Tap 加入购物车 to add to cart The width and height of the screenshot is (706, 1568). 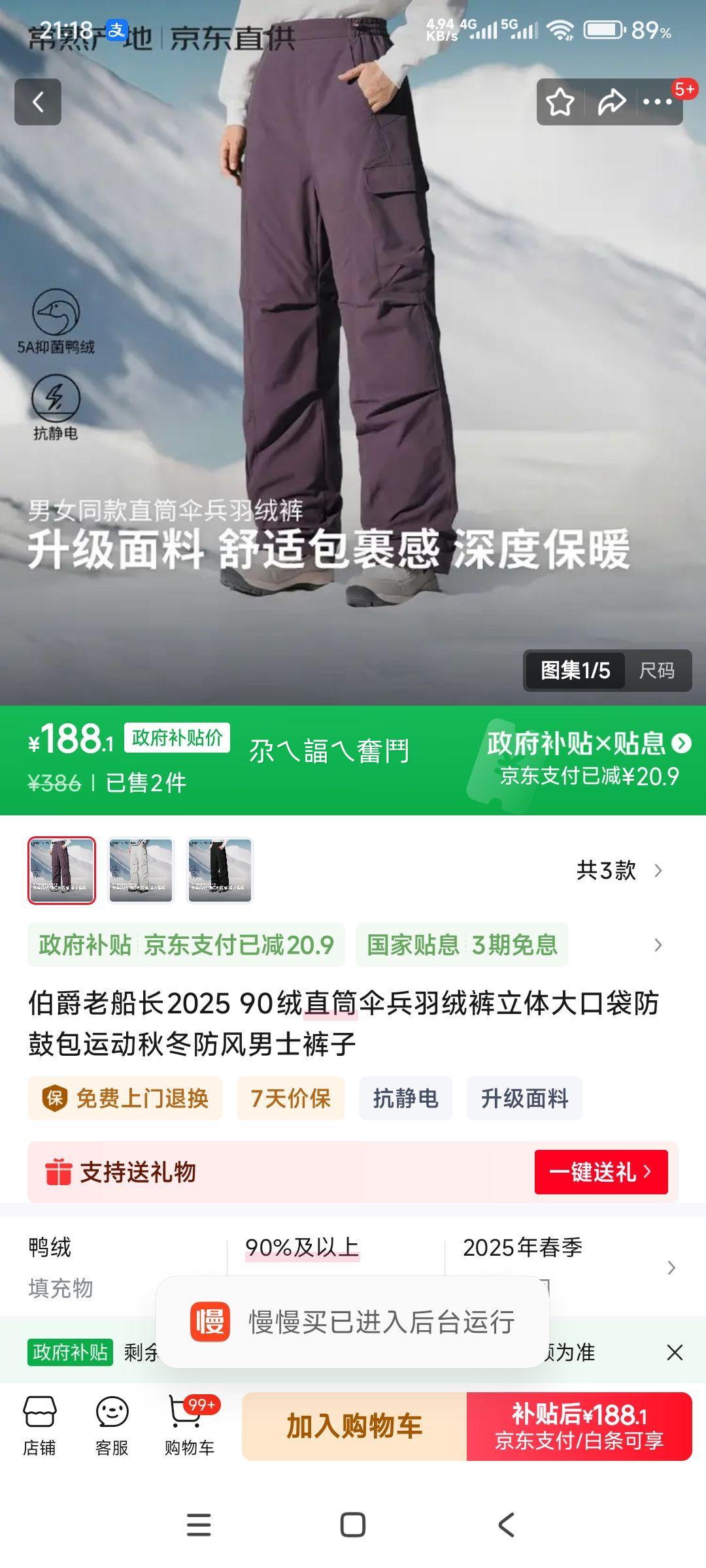[352, 1426]
